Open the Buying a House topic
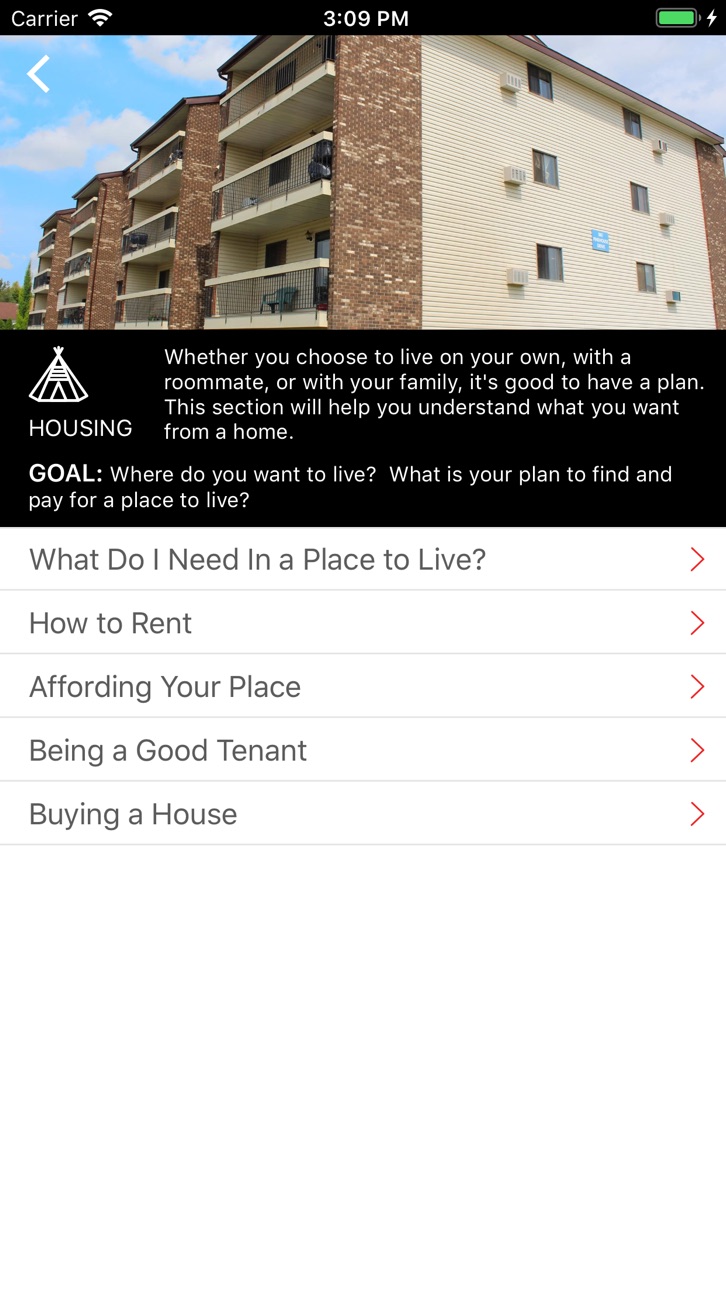 click(x=363, y=814)
